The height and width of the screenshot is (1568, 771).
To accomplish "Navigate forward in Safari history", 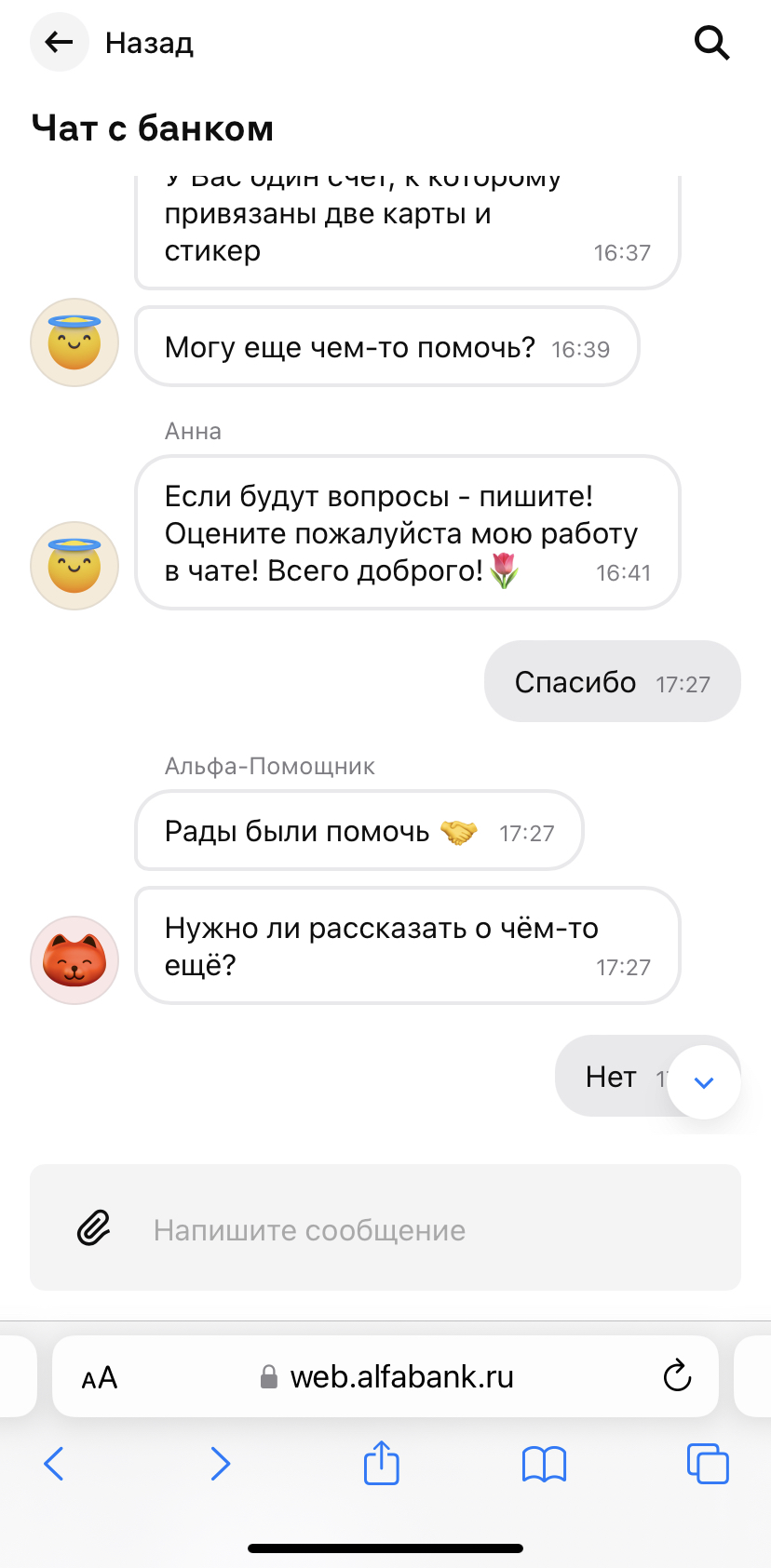I will pyautogui.click(x=220, y=1464).
